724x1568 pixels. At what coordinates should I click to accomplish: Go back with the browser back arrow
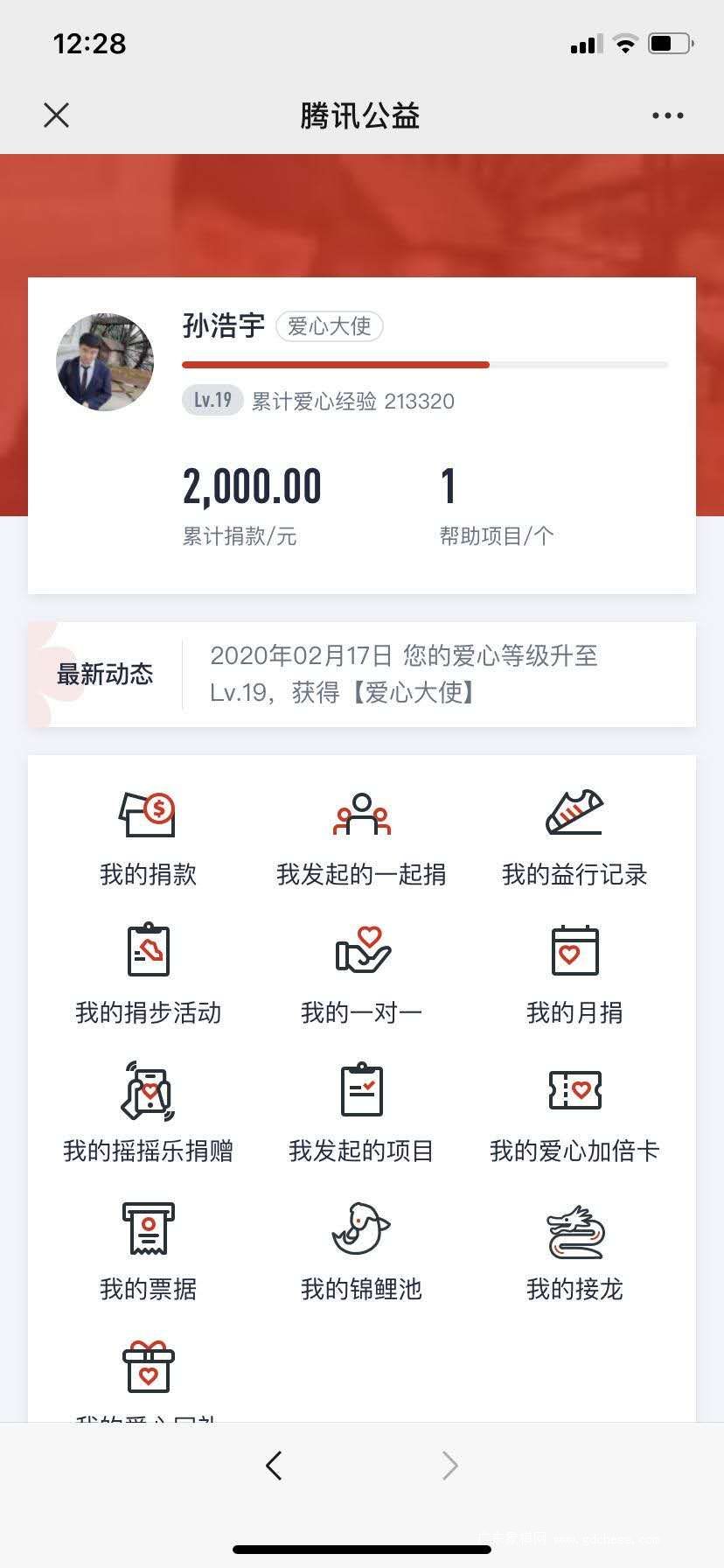point(274,1465)
